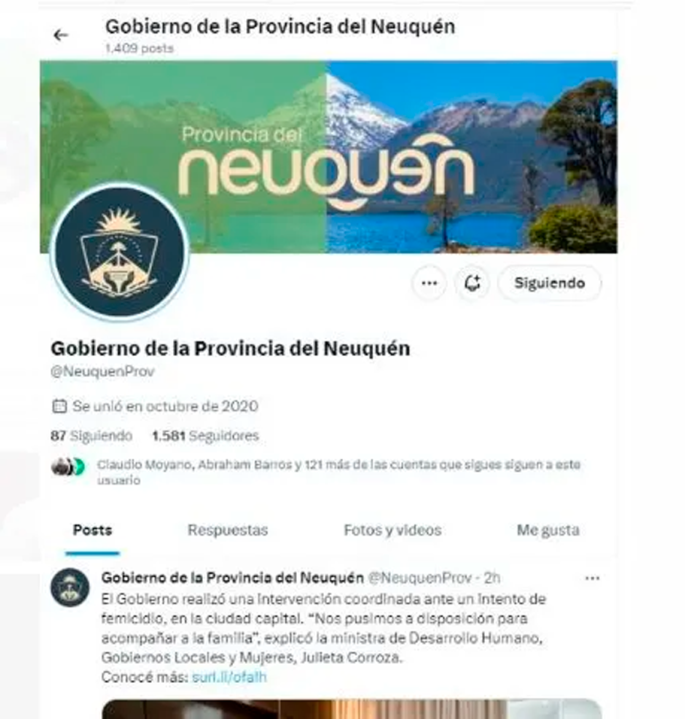Open the 87 Siguiendo list

coord(90,436)
